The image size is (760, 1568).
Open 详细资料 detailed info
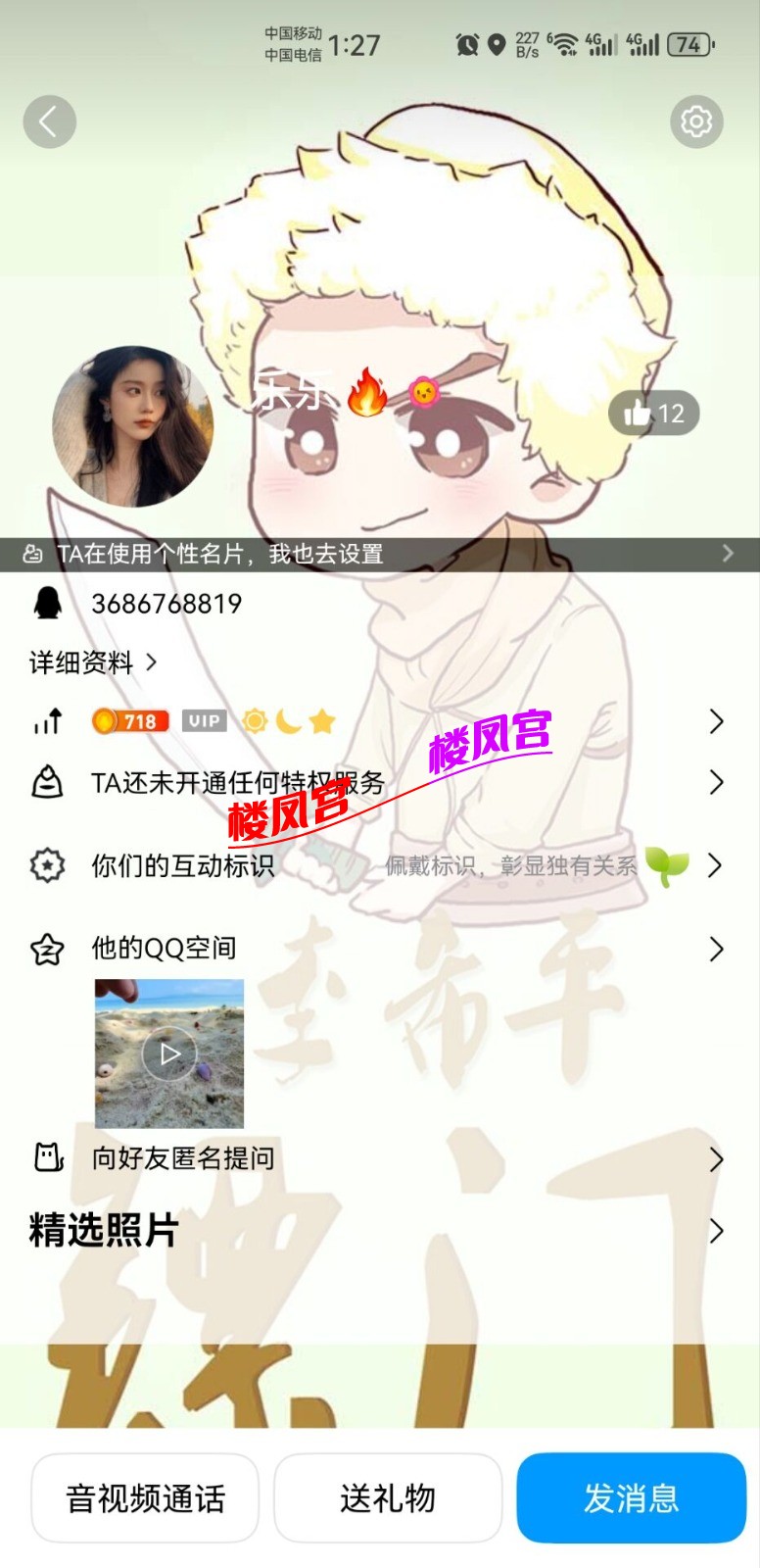(x=93, y=662)
